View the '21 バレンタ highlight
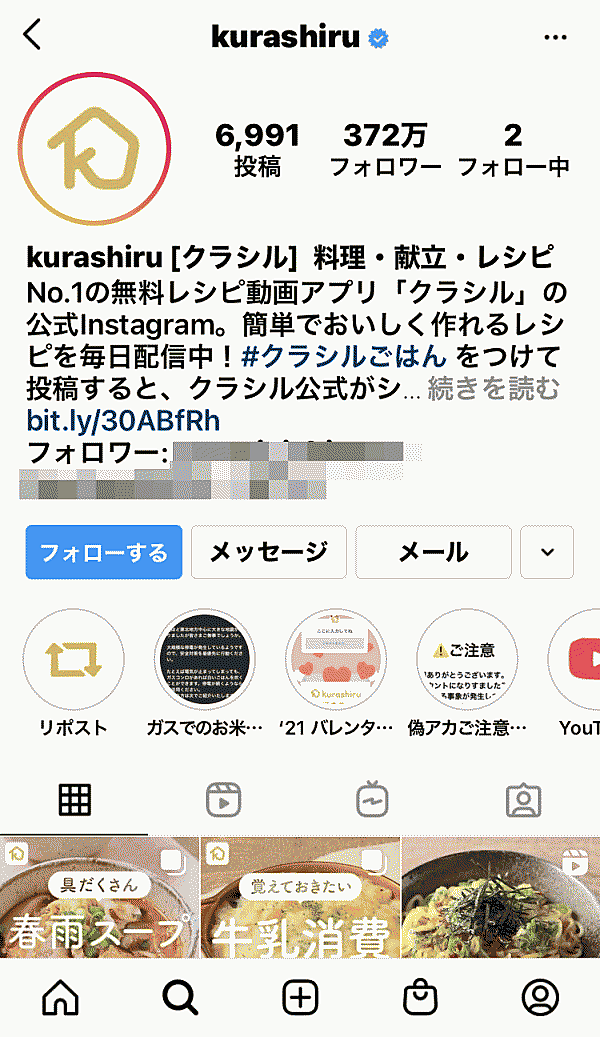Image resolution: width=600 pixels, height=1037 pixels. [336, 659]
